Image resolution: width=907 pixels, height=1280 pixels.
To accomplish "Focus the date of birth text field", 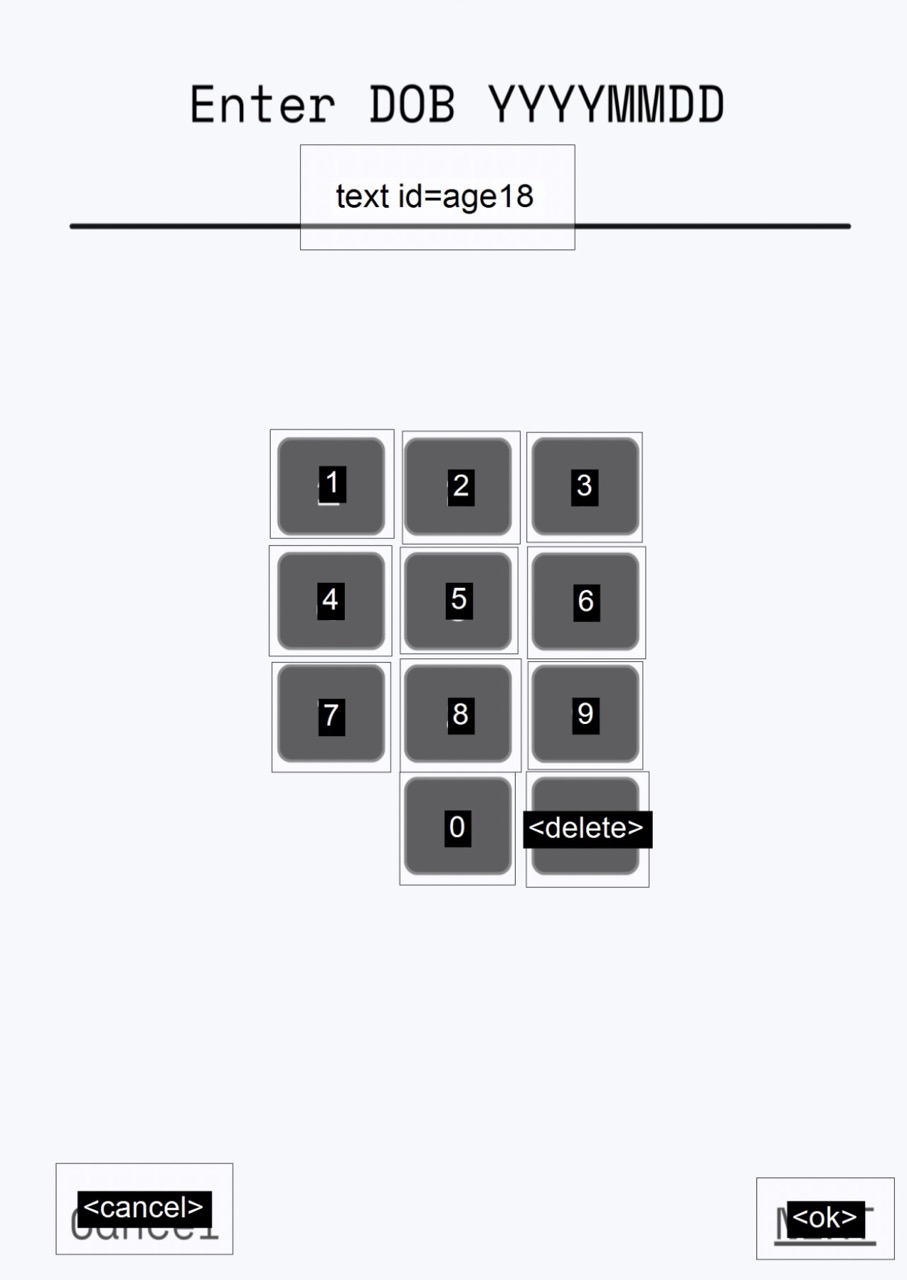I will point(437,197).
